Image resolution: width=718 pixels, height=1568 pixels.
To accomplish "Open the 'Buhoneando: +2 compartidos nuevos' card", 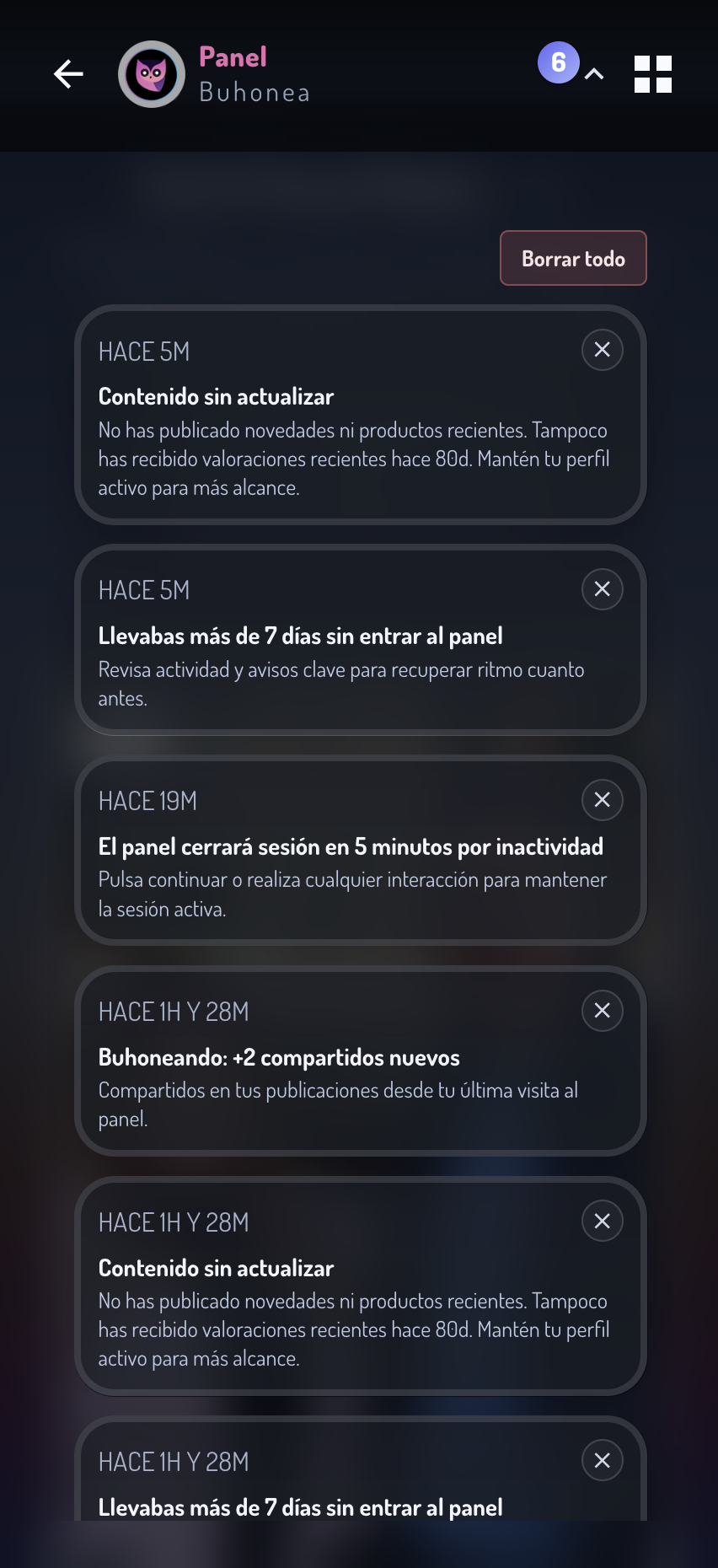I will [361, 1061].
